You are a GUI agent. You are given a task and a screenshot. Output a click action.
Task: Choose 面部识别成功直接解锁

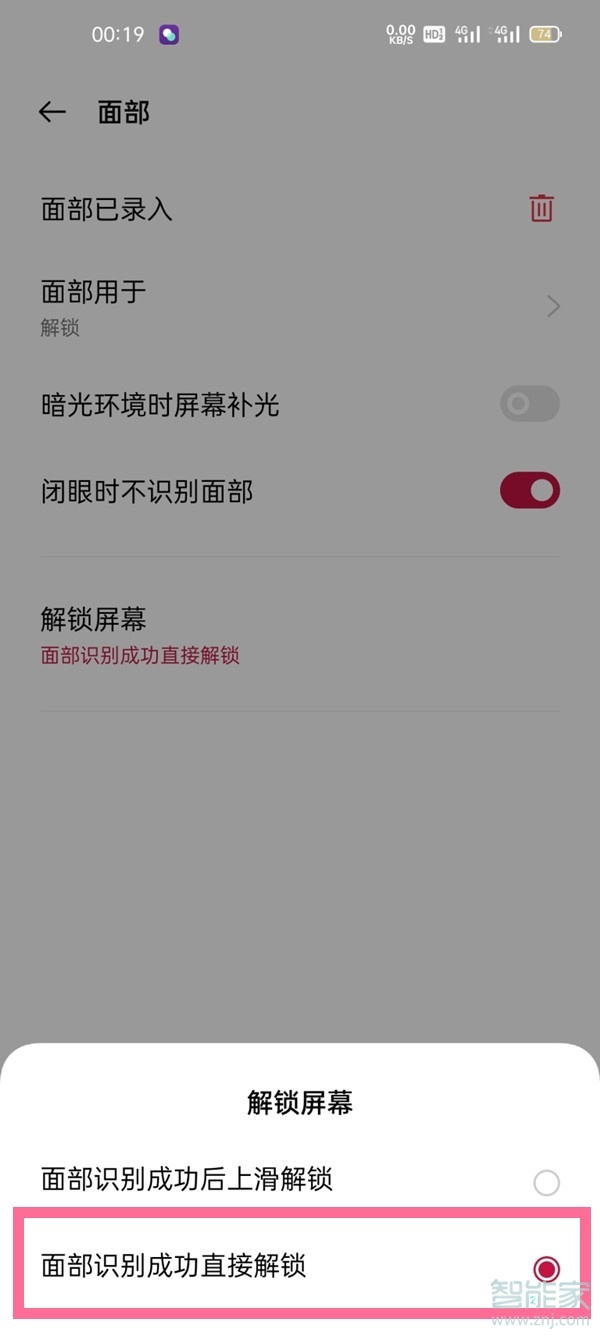tap(546, 1268)
